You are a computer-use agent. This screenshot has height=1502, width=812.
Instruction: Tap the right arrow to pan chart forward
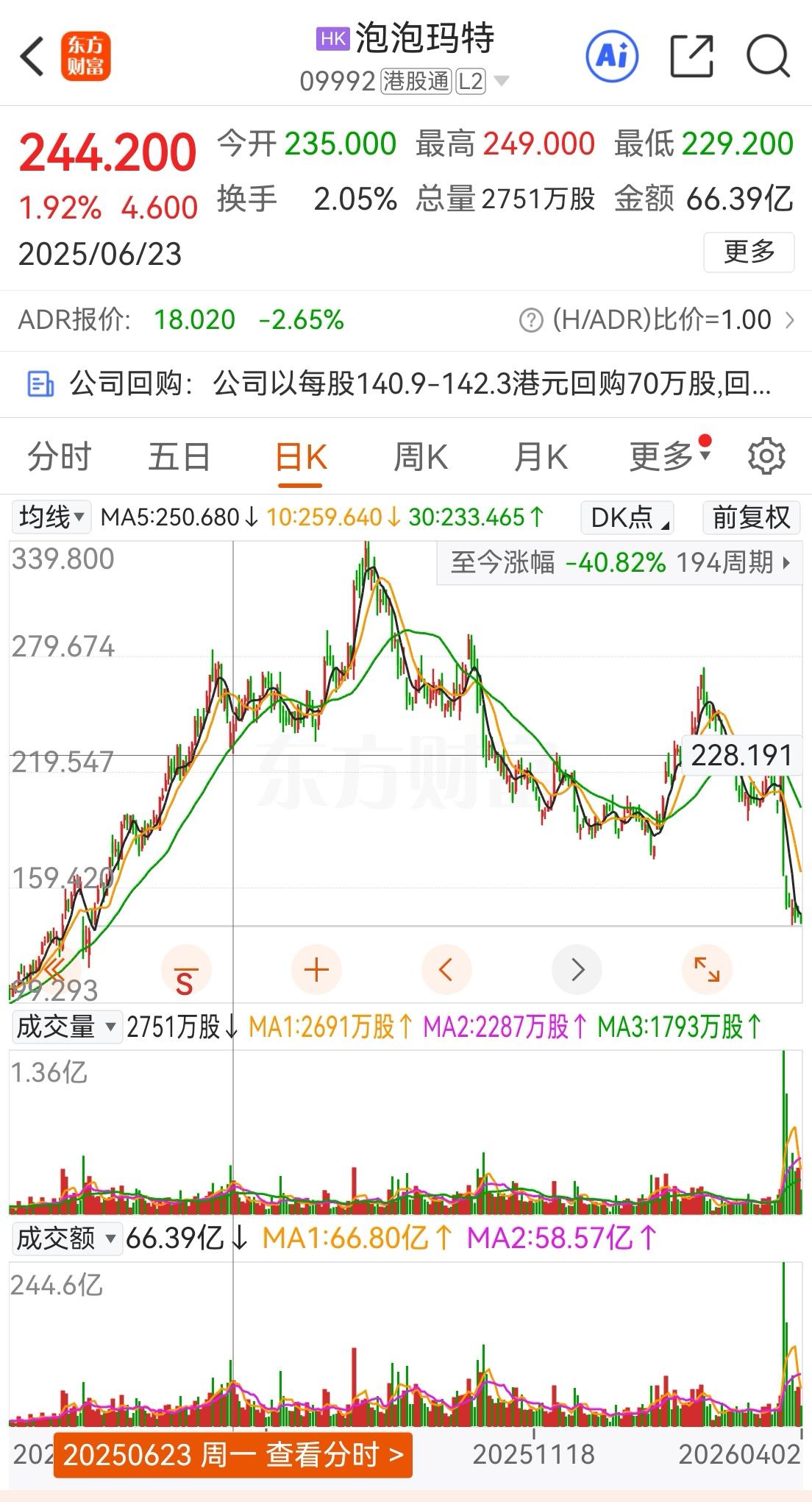click(577, 969)
